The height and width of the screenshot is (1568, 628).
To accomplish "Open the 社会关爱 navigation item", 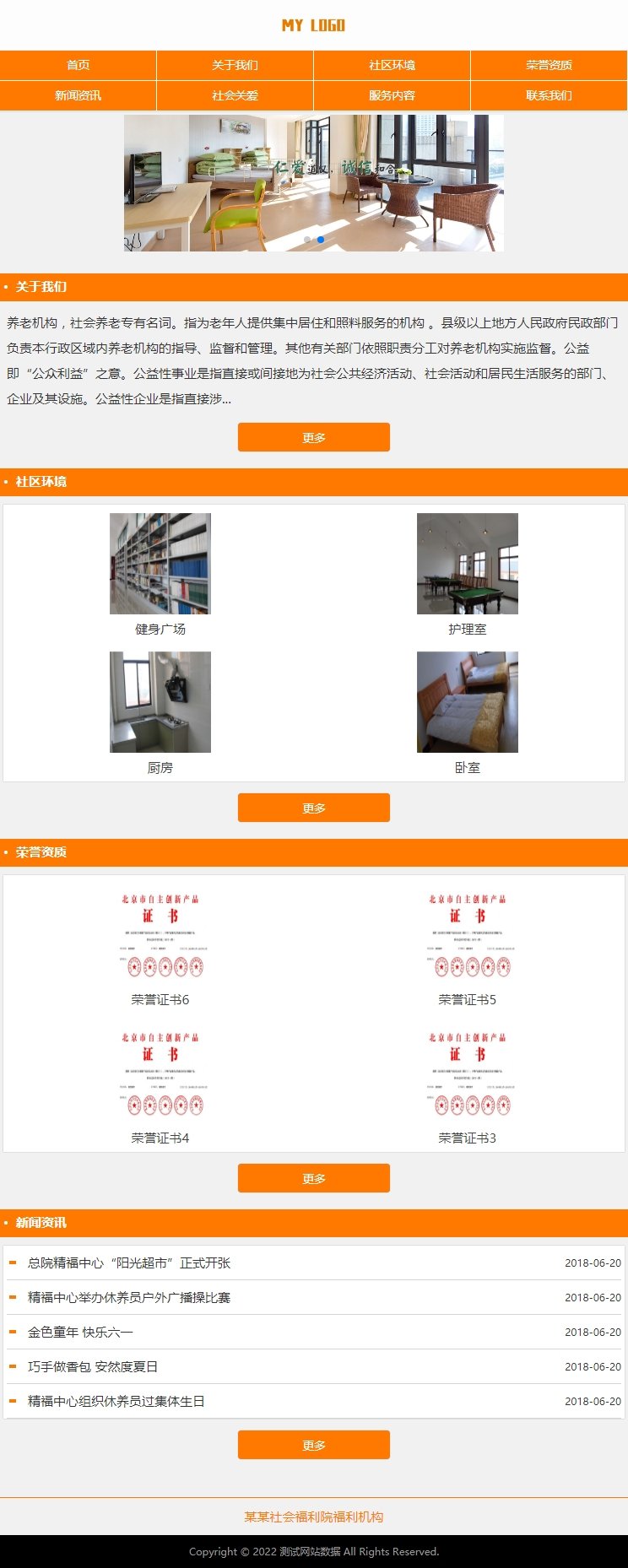I will (235, 95).
